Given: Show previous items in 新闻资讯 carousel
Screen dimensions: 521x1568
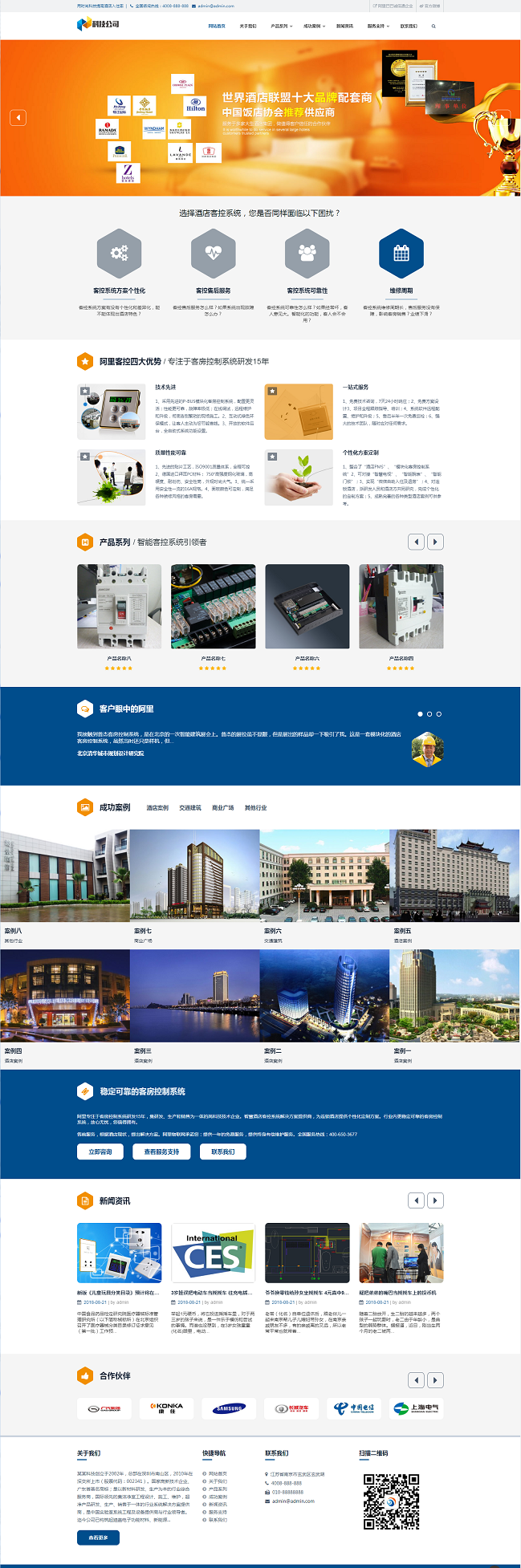Looking at the screenshot, I should click(416, 1200).
